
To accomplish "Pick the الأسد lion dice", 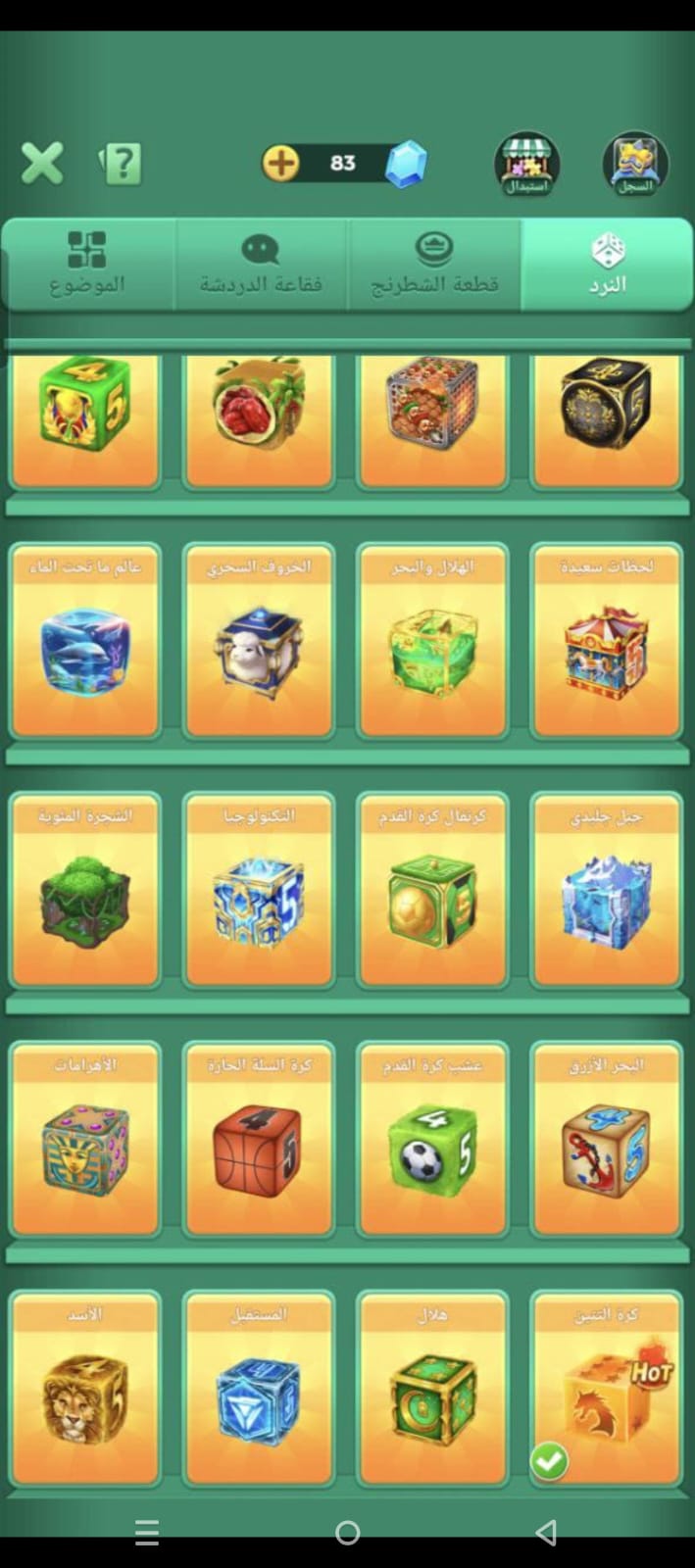I will [84, 1390].
